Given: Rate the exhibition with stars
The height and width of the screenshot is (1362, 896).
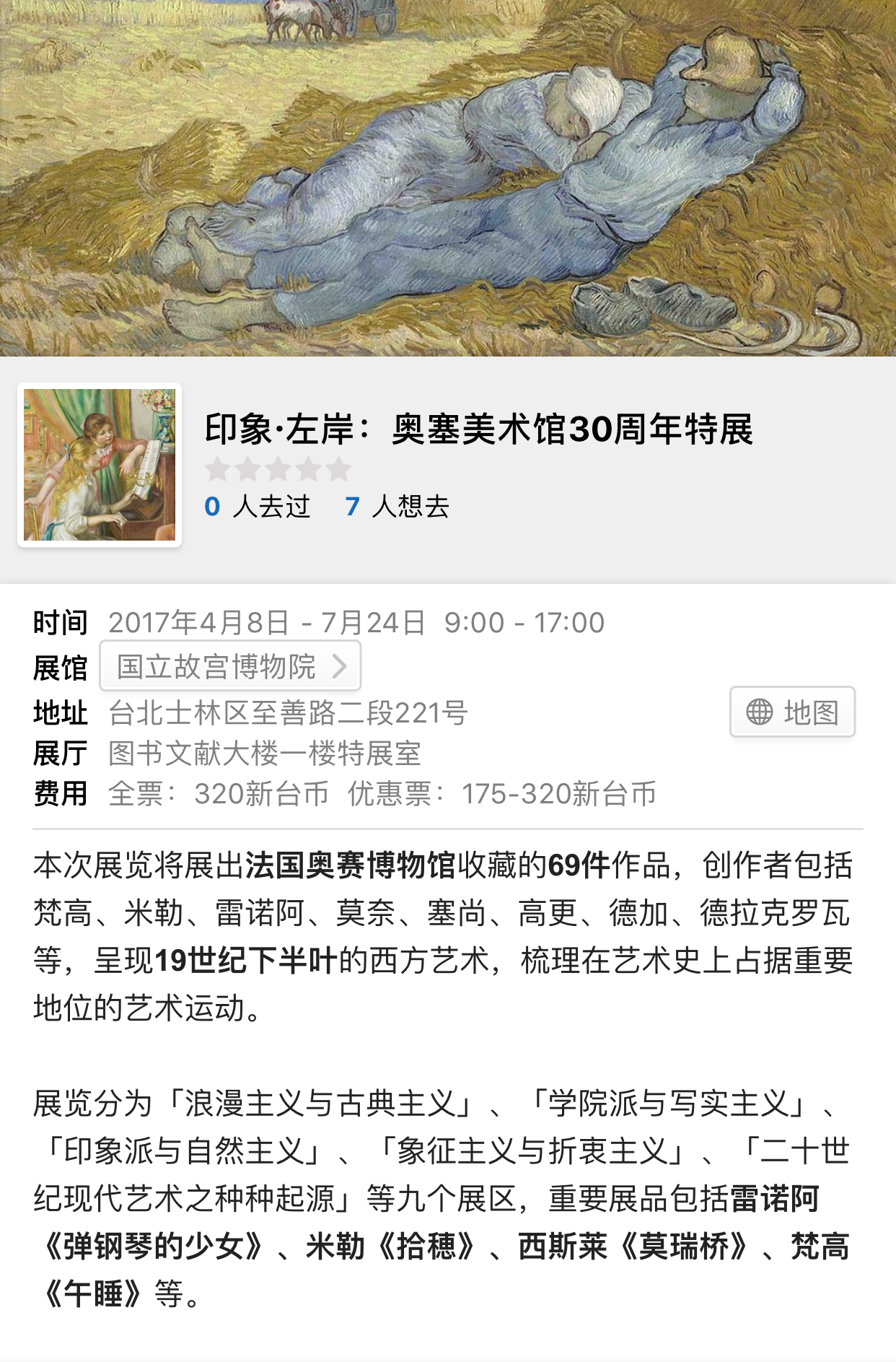Looking at the screenshot, I should (x=278, y=470).
